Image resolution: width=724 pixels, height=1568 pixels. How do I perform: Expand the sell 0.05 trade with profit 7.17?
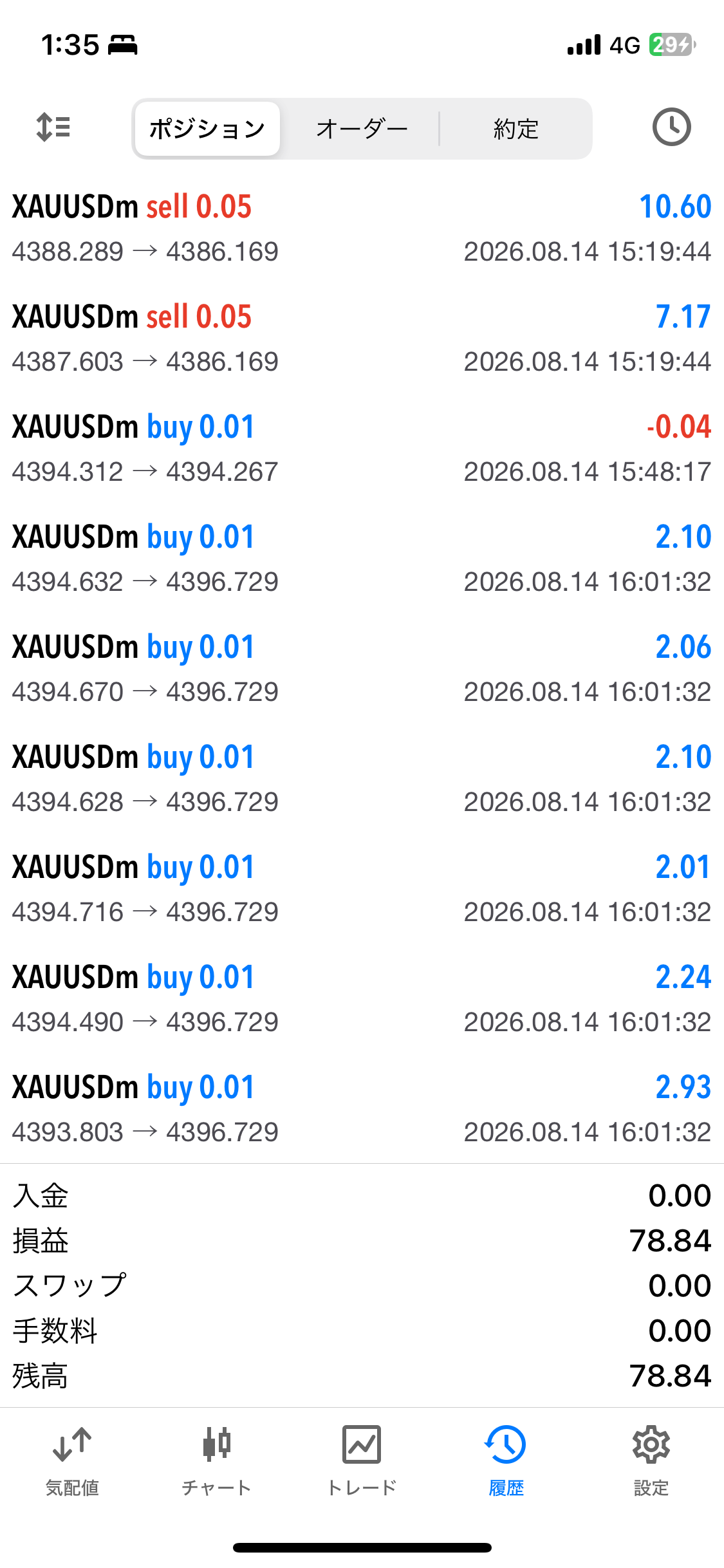362,339
